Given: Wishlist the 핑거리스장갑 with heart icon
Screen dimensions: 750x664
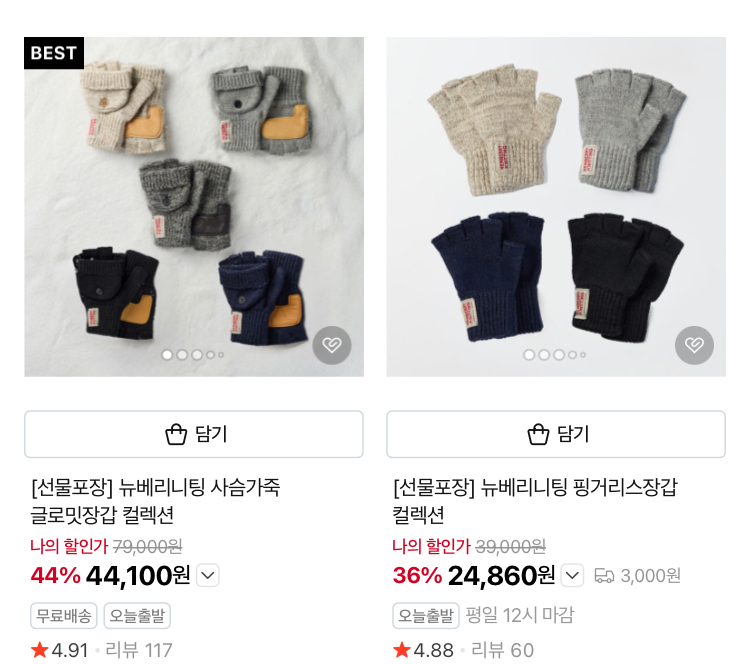Looking at the screenshot, I should point(694,345).
